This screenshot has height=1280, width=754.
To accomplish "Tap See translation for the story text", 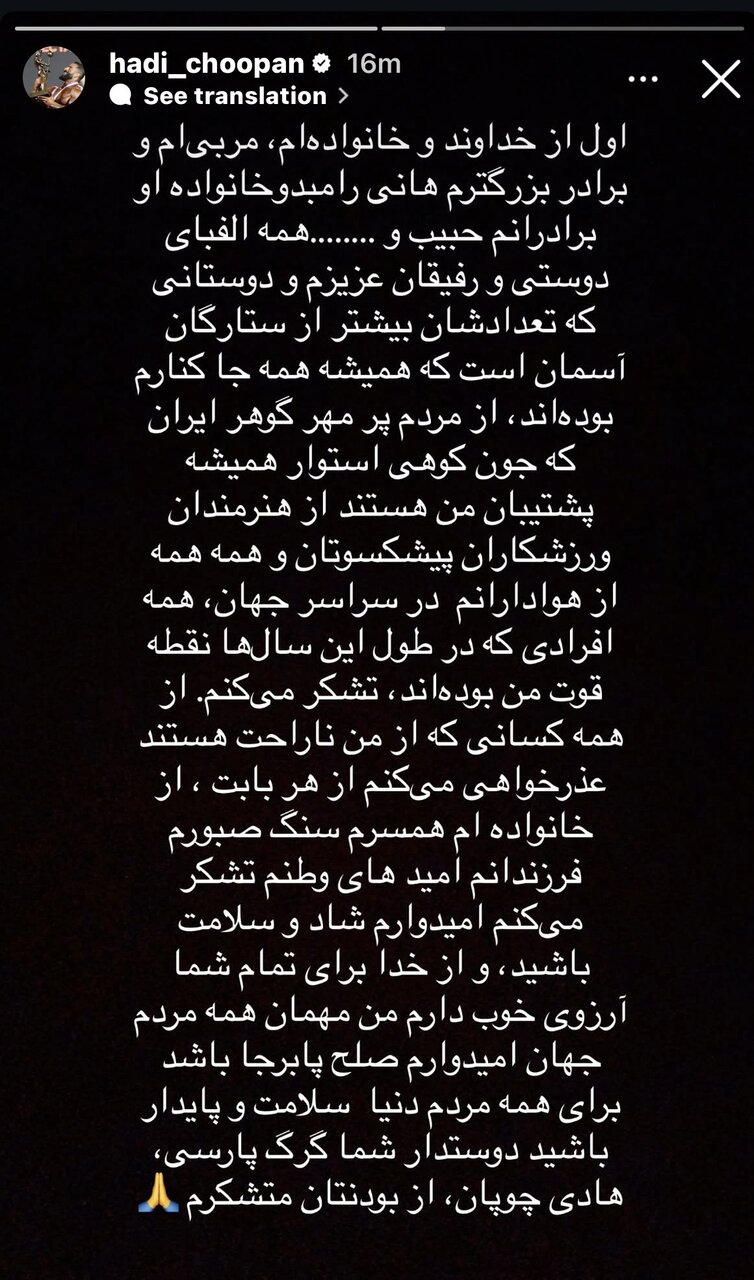I will coord(234,96).
